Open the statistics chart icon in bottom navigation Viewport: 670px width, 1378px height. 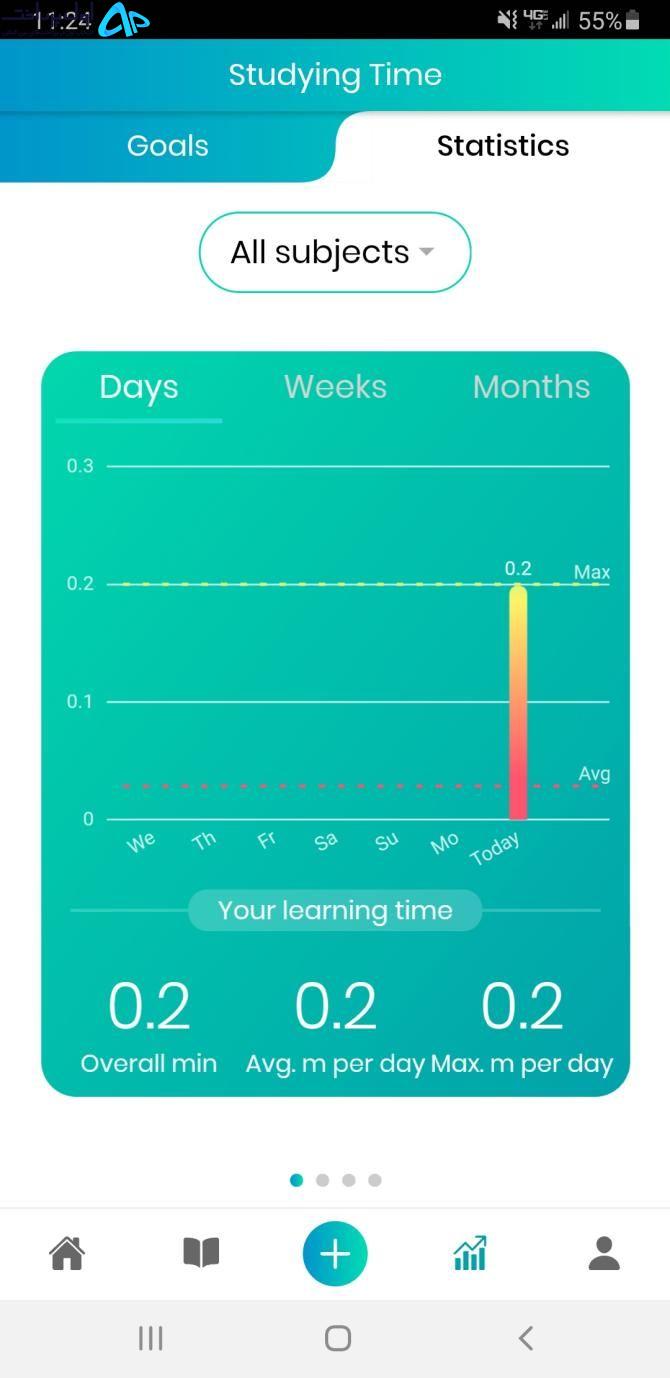coord(469,1253)
